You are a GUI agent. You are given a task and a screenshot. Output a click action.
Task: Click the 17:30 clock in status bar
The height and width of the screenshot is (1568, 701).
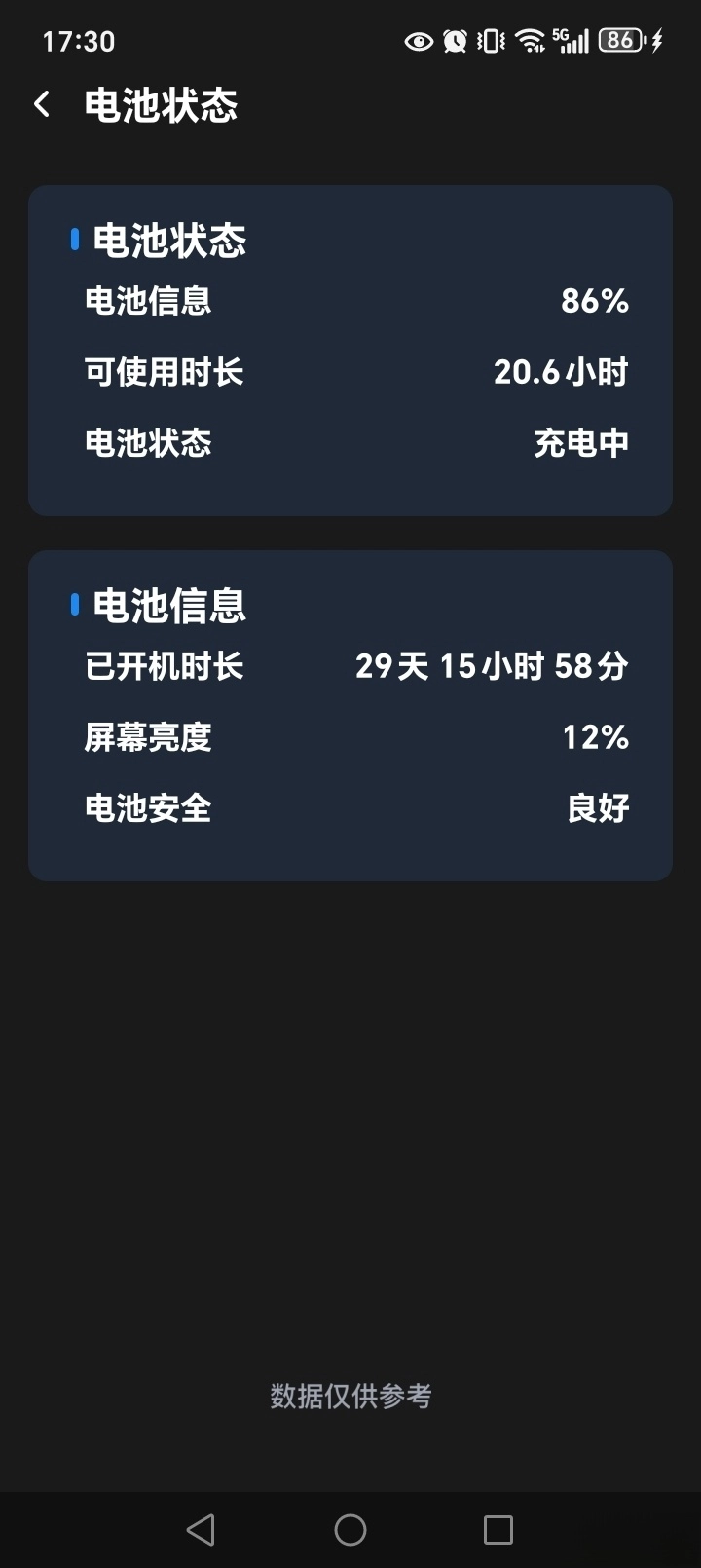pos(78,41)
